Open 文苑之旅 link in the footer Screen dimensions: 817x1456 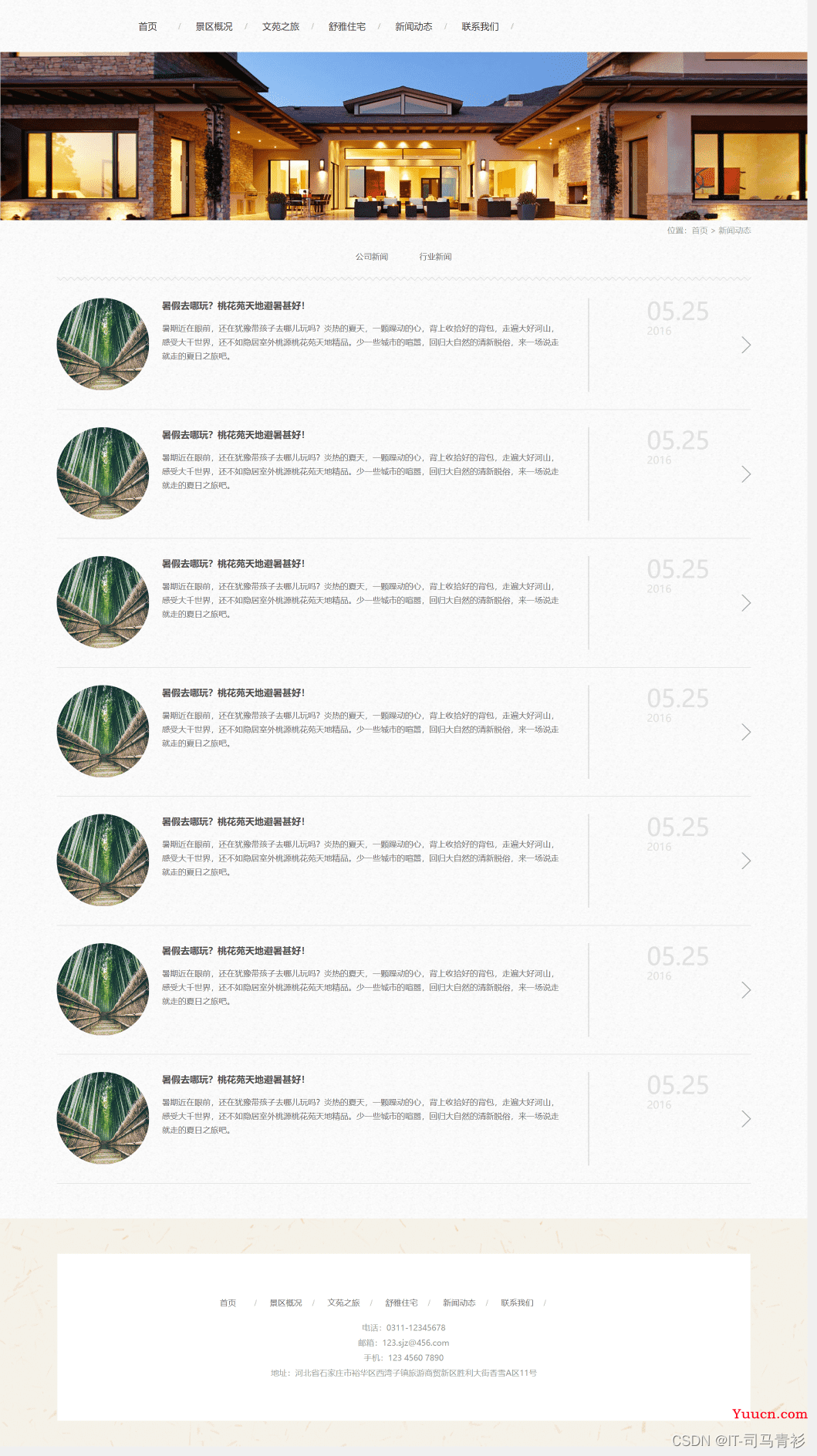tap(343, 1303)
